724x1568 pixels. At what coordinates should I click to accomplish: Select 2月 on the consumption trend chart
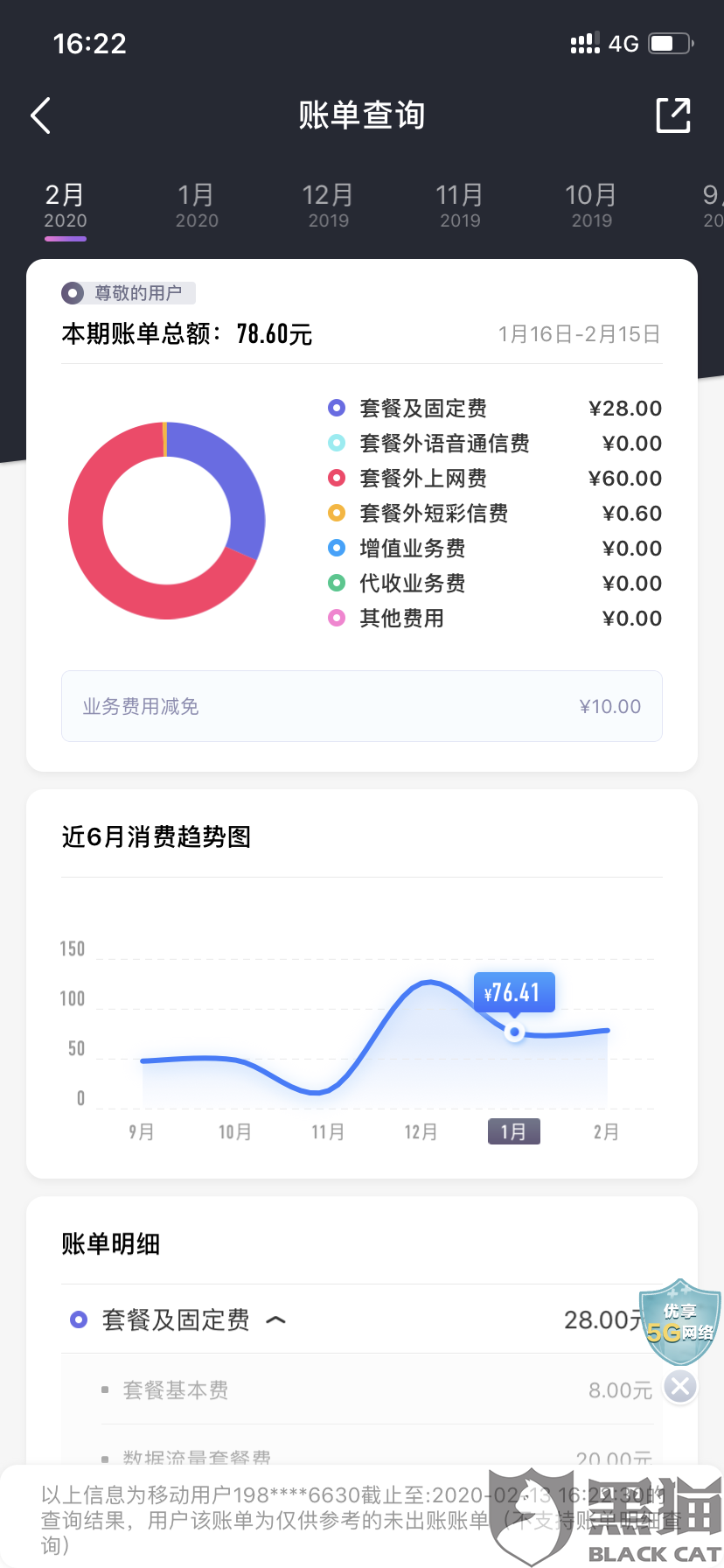point(606,1132)
